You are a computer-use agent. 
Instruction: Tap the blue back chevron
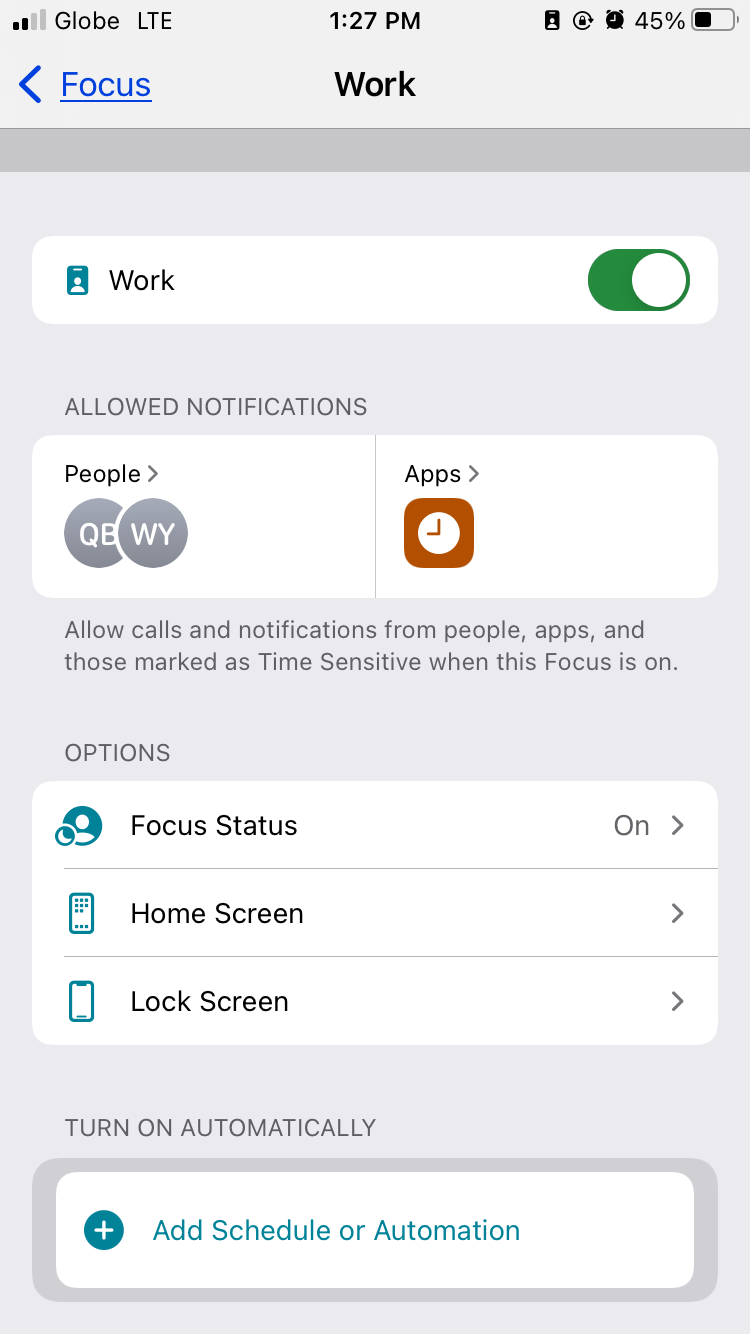tap(30, 84)
